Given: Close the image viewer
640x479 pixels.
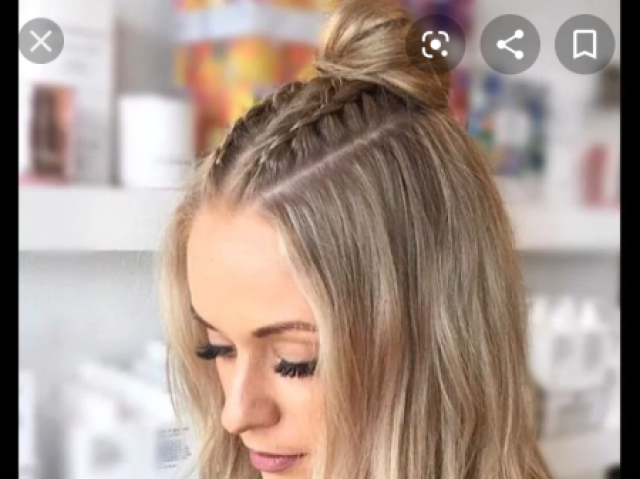Looking at the screenshot, I should (x=41, y=41).
